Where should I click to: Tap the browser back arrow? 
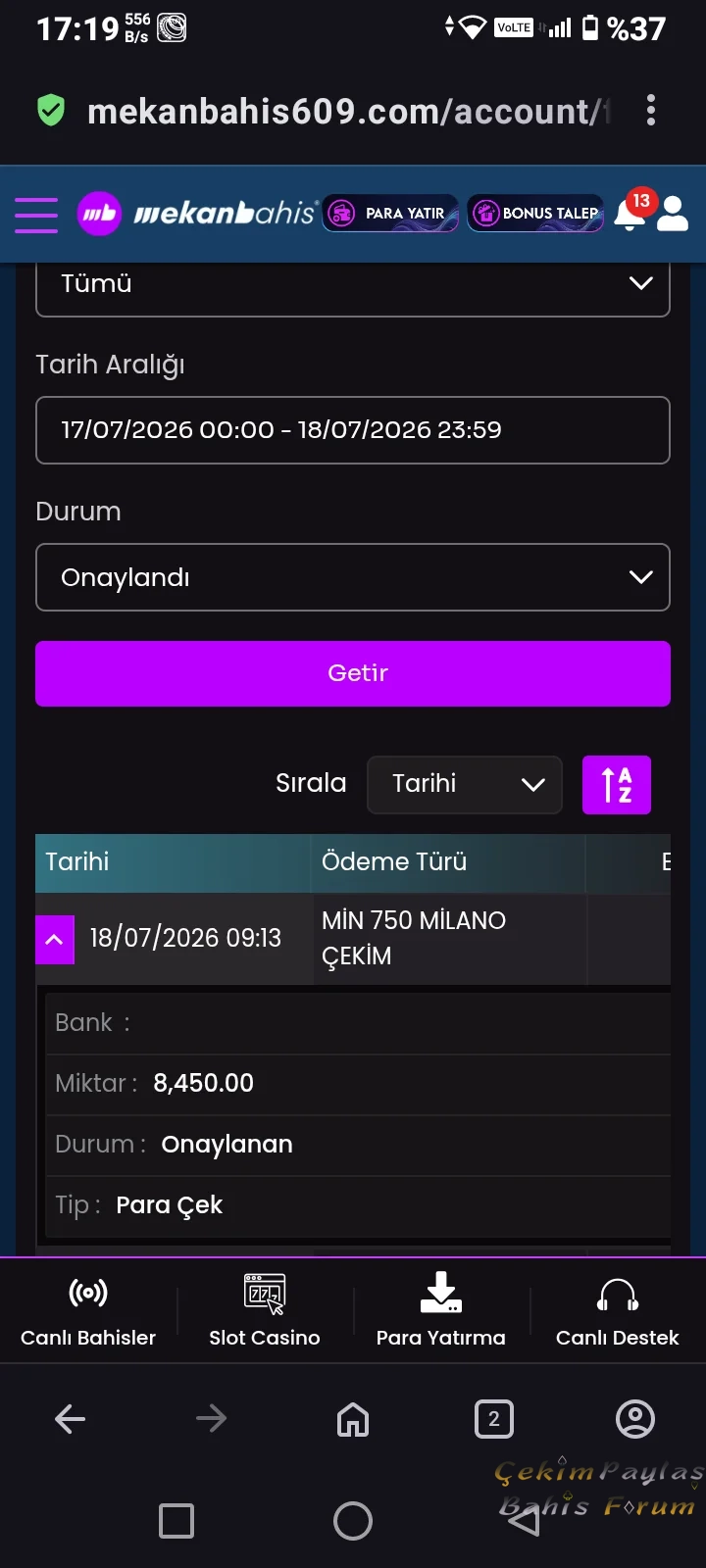tap(71, 1419)
